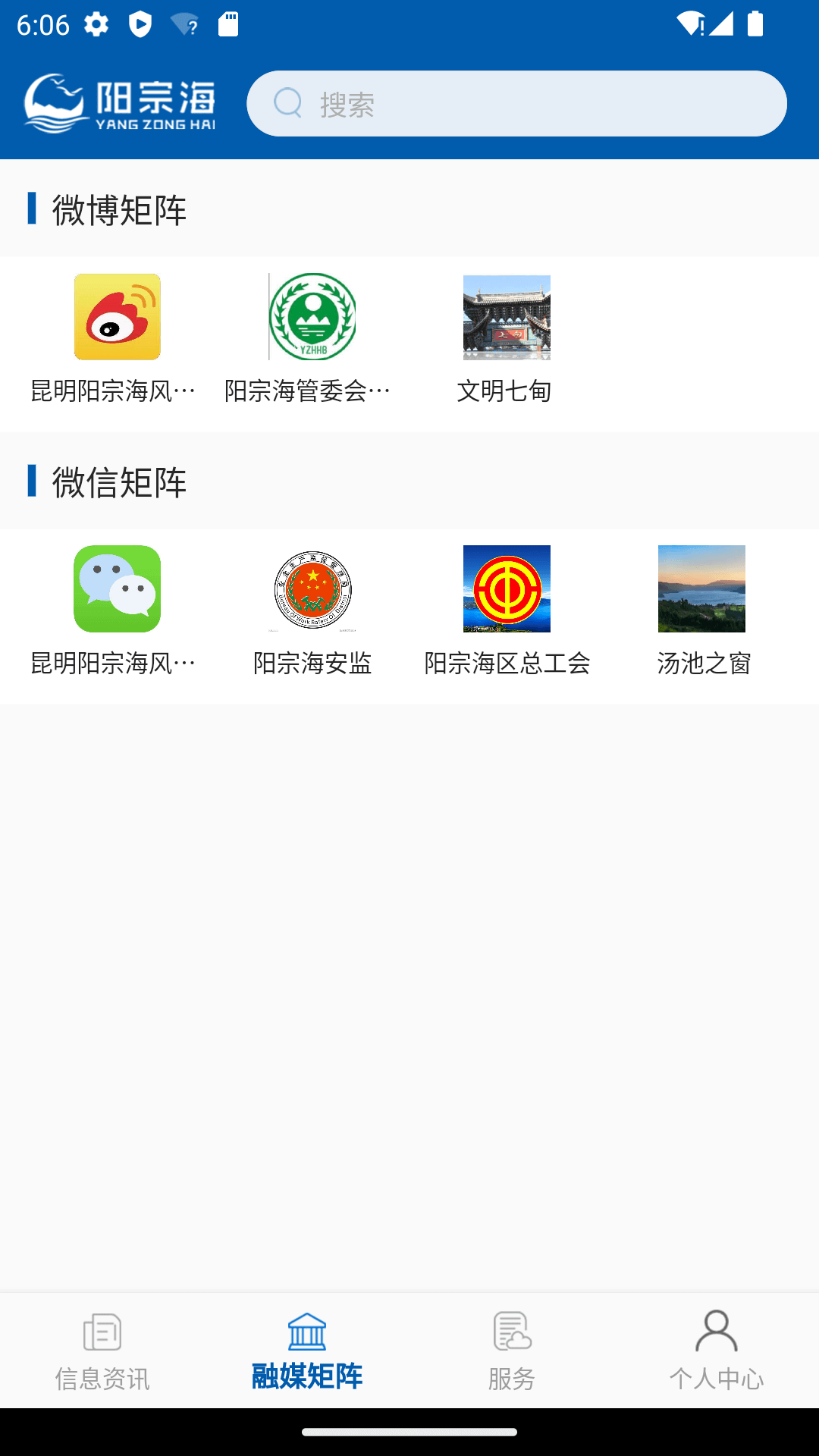Click the 阳宗海 app logo

click(121, 102)
